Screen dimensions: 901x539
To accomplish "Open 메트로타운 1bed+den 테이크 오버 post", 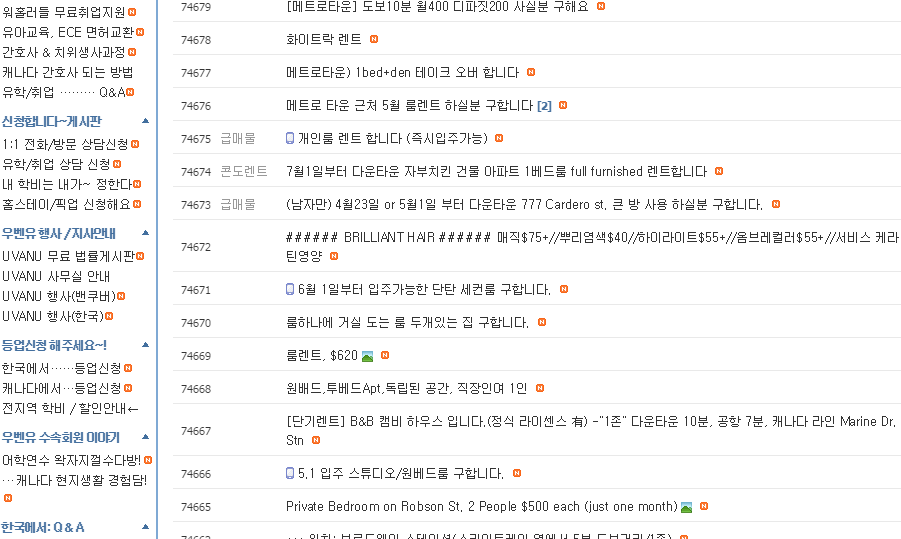I will [x=402, y=73].
